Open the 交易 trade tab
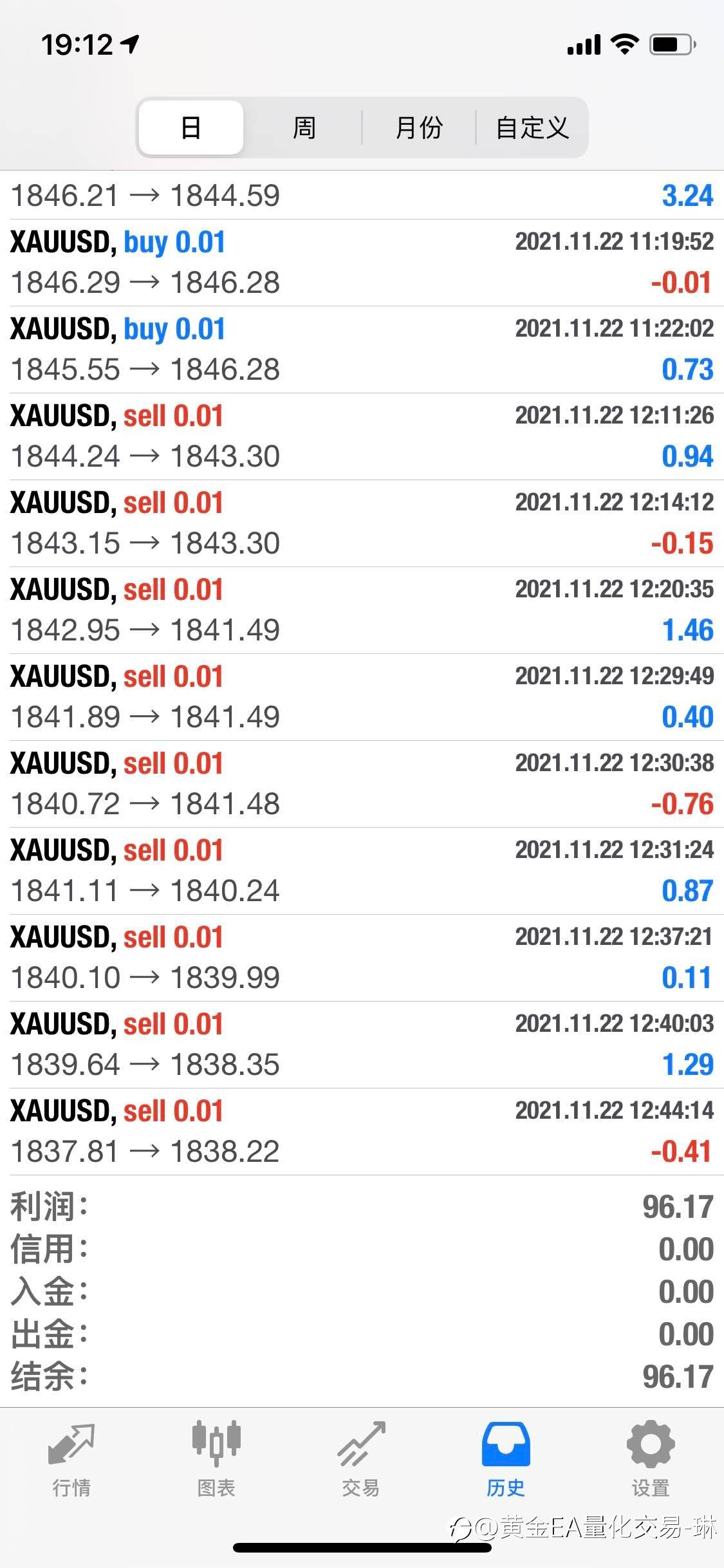Viewport: 724px width, 1568px height. [x=360, y=1459]
